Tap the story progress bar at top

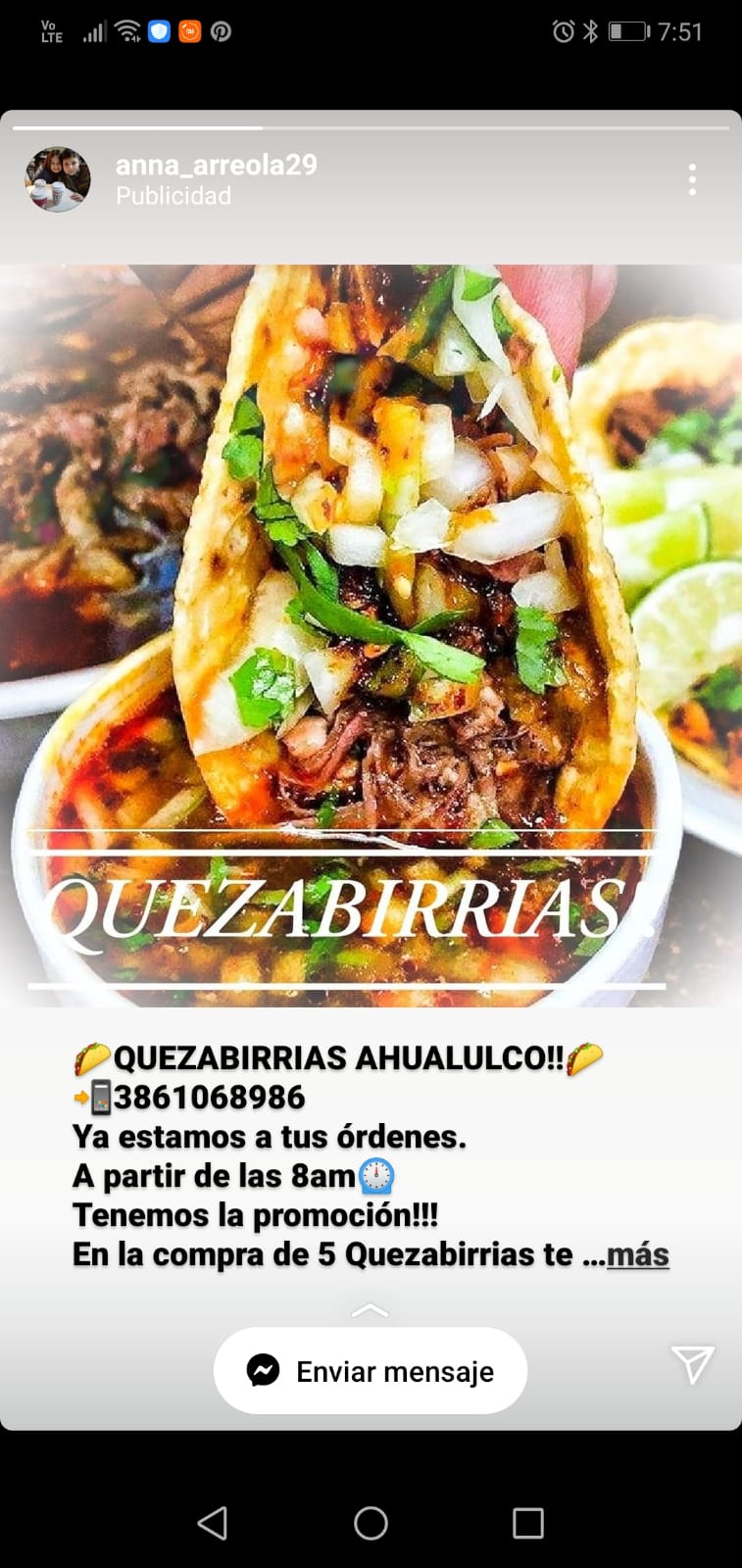(371, 125)
